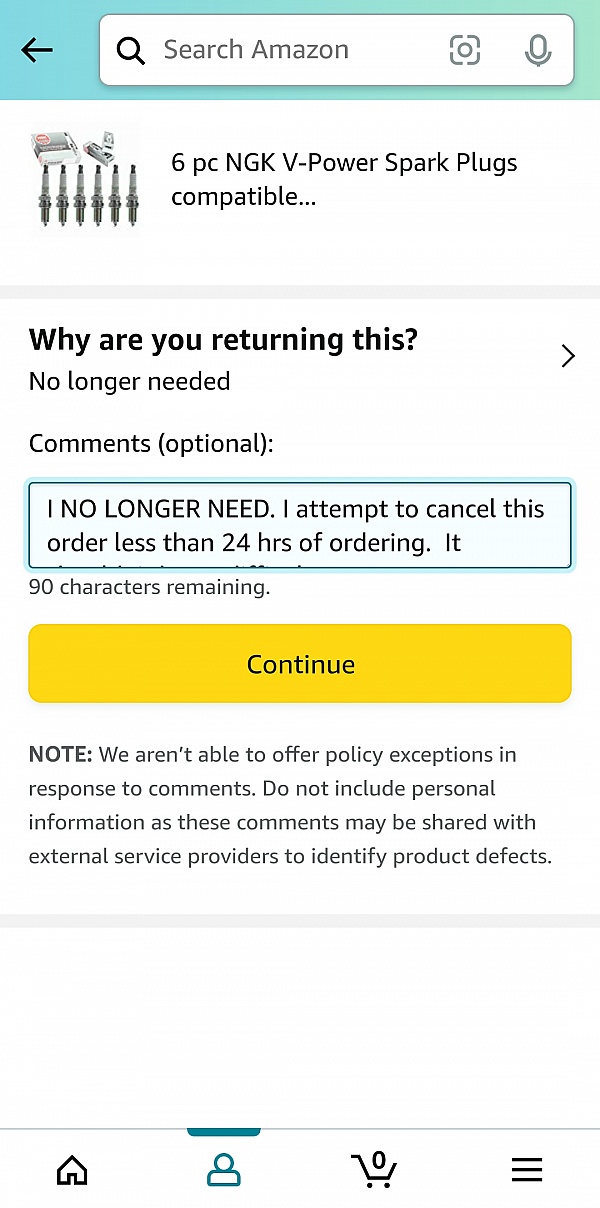Go to the Home tab

(x=72, y=1169)
